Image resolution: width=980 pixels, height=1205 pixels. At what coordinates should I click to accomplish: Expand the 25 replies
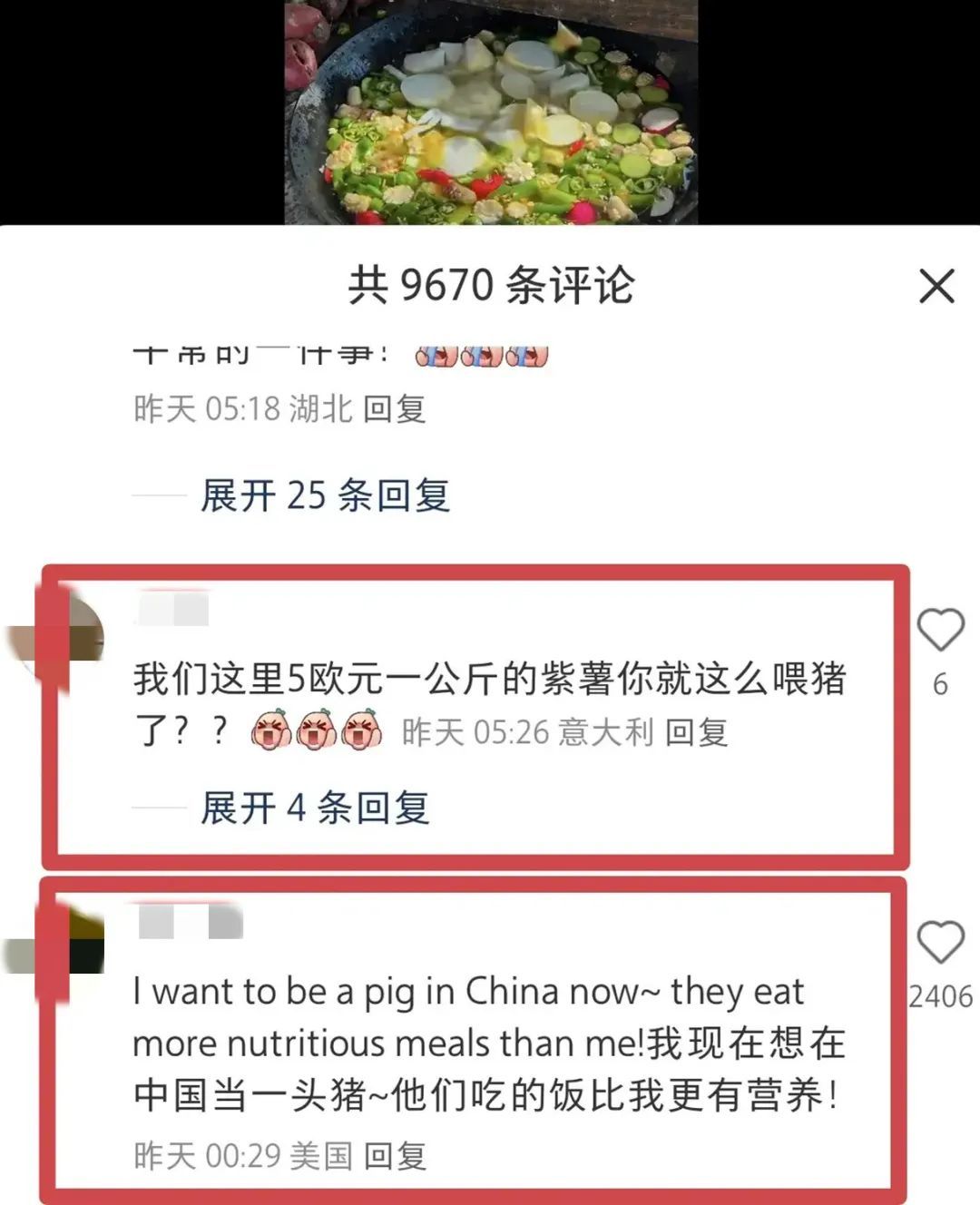pyautogui.click(x=324, y=495)
